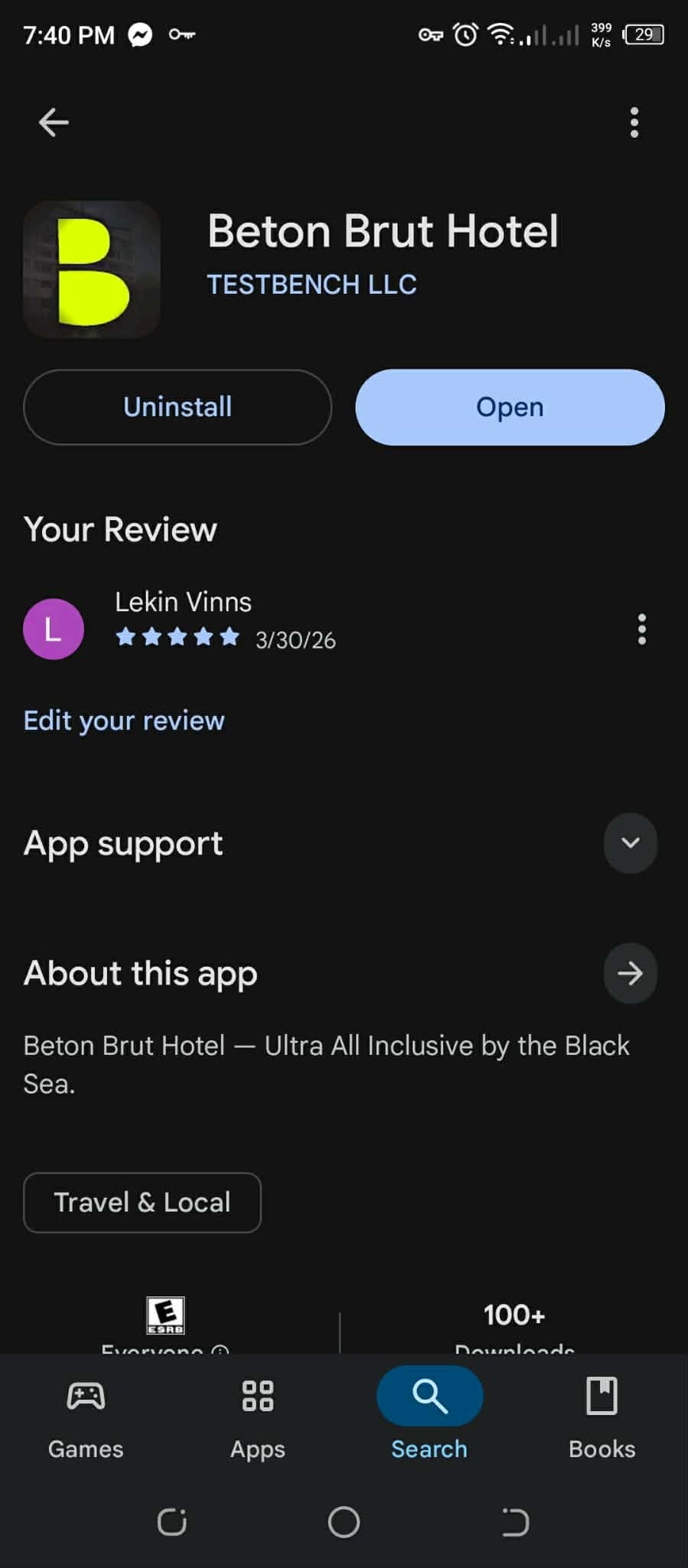The height and width of the screenshot is (1568, 688).
Task: Go back using the top arrow
Action: point(54,122)
